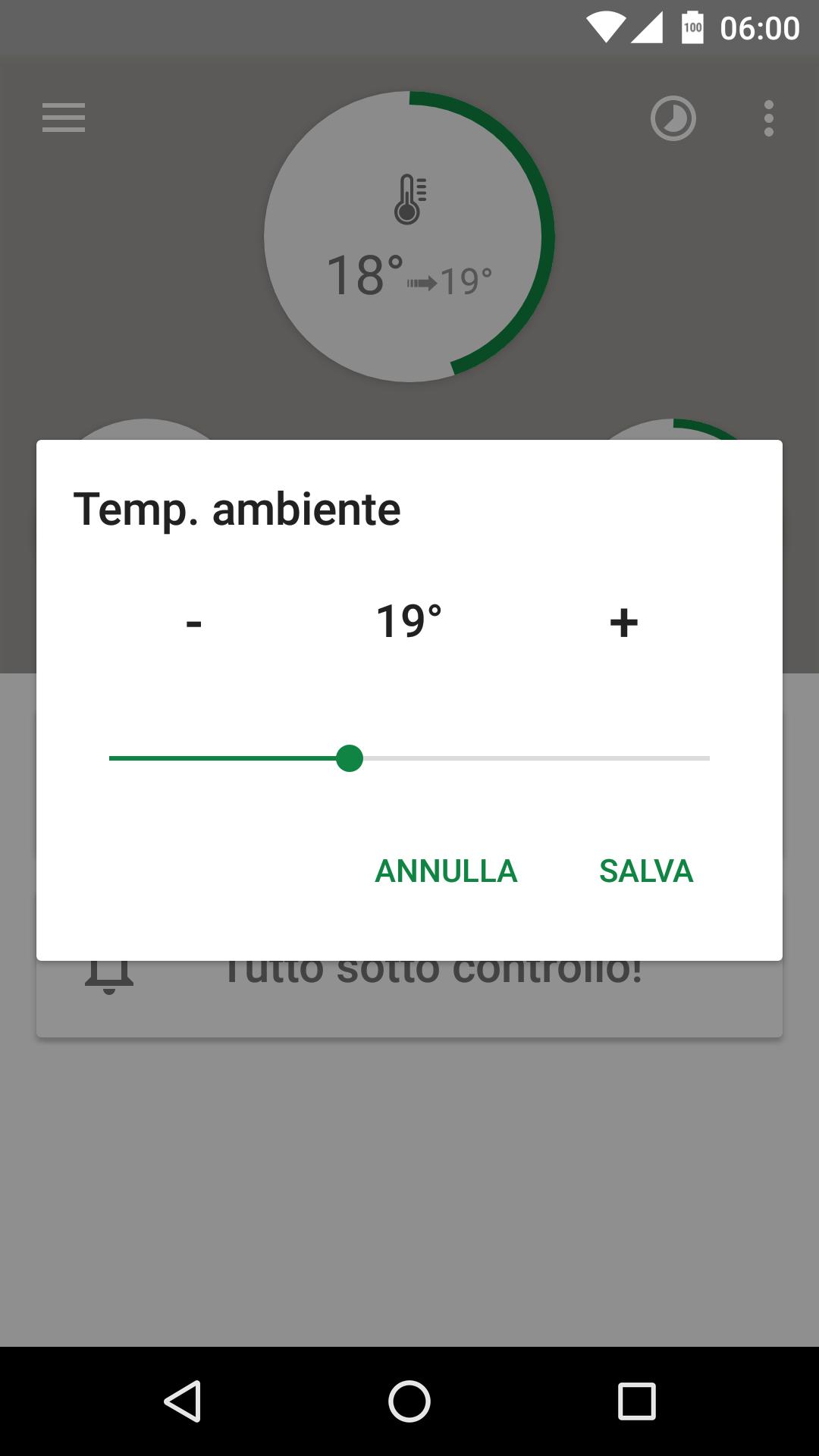Go to the home screen
This screenshot has width=819, height=1456.
409,1401
